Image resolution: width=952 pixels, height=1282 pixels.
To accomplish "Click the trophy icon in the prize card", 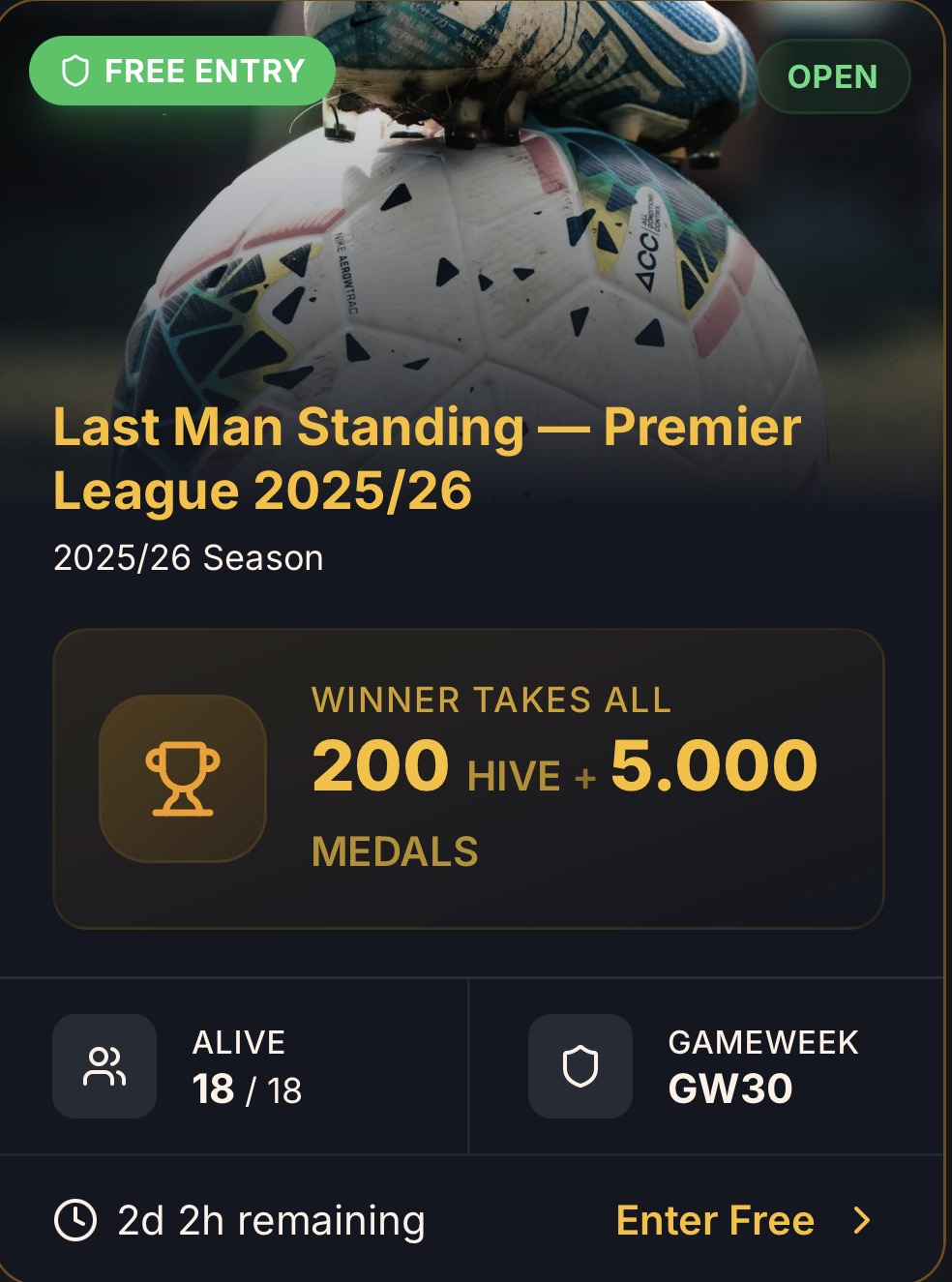I will coord(183,774).
